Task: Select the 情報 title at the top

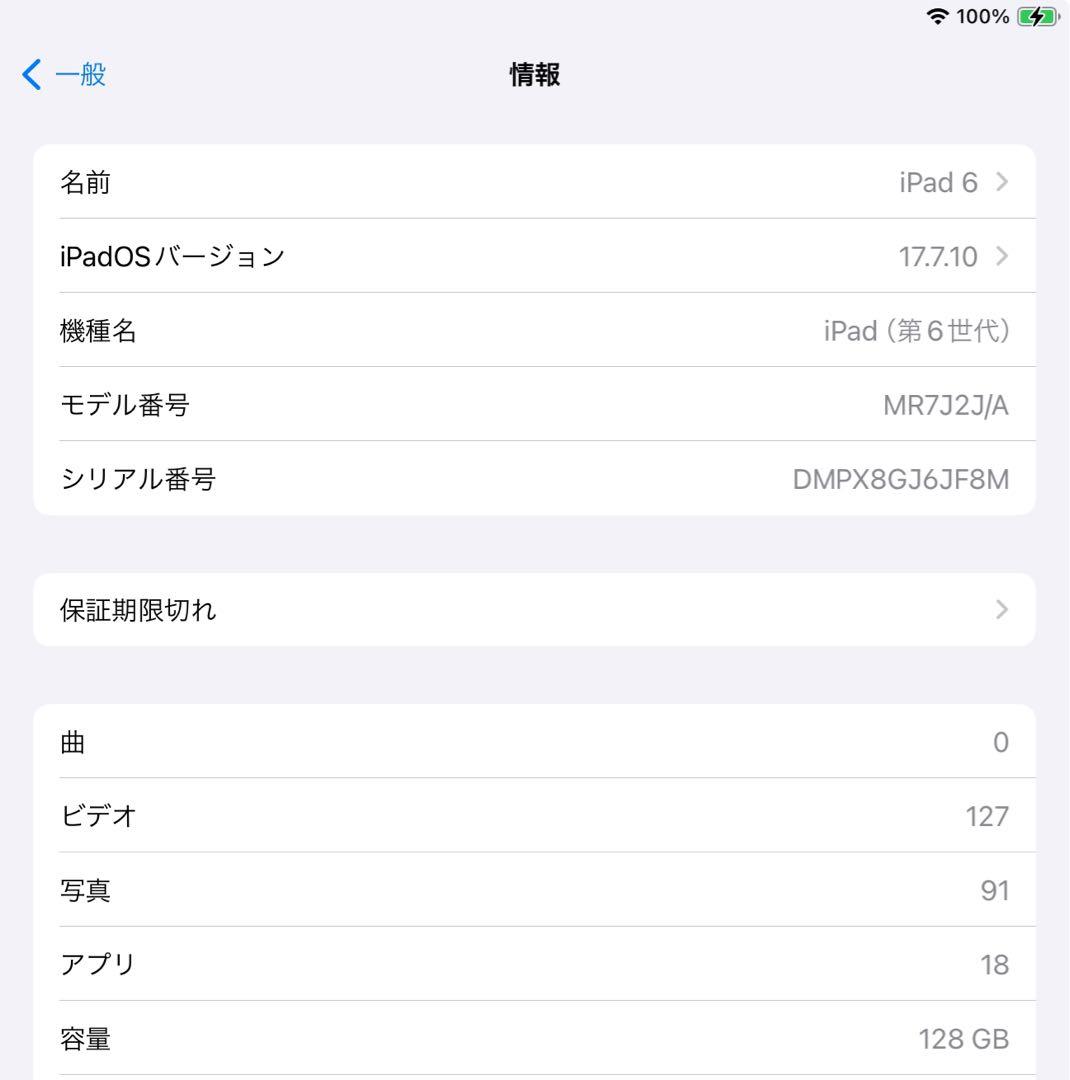Action: point(535,74)
